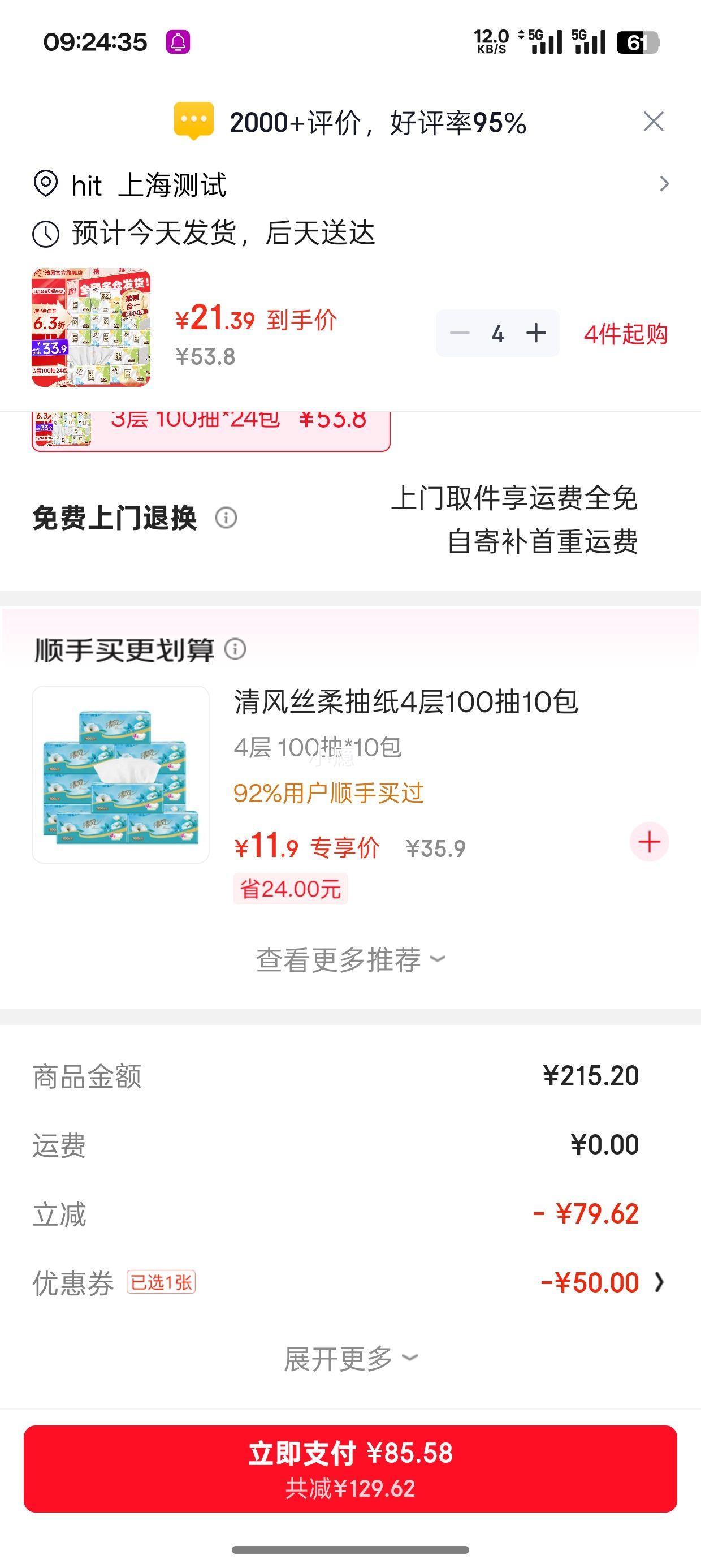Screen dimensions: 701x1568
Task: Close the checkout panel with the X
Action: point(653,122)
